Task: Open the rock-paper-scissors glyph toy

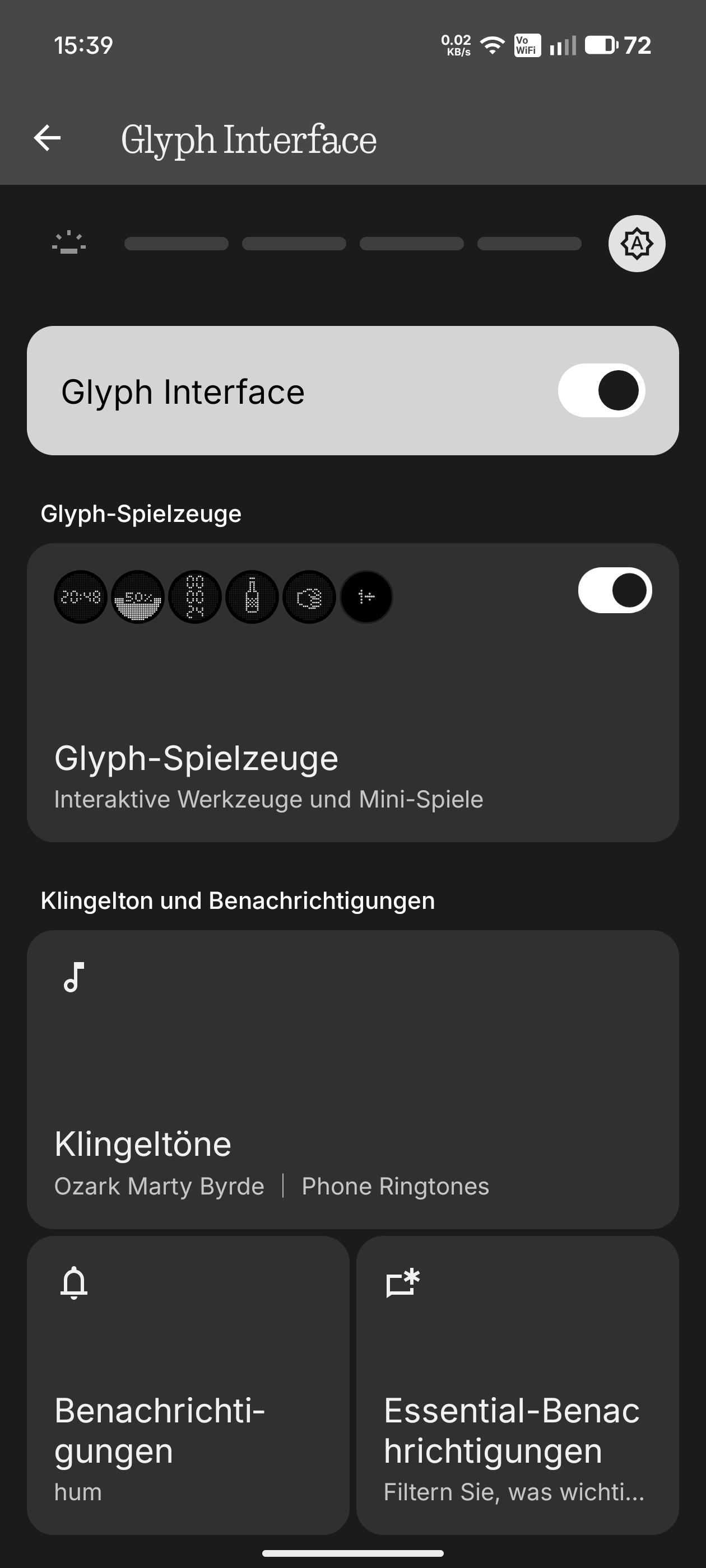Action: [x=308, y=598]
